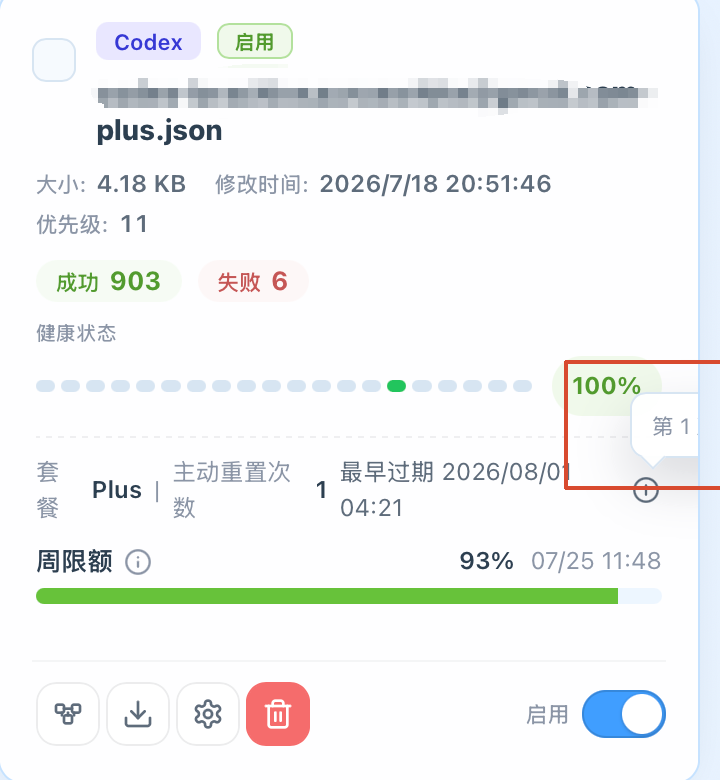Tap the model mapping icon button
Viewport: 720px width, 780px height.
pyautogui.click(x=68, y=714)
